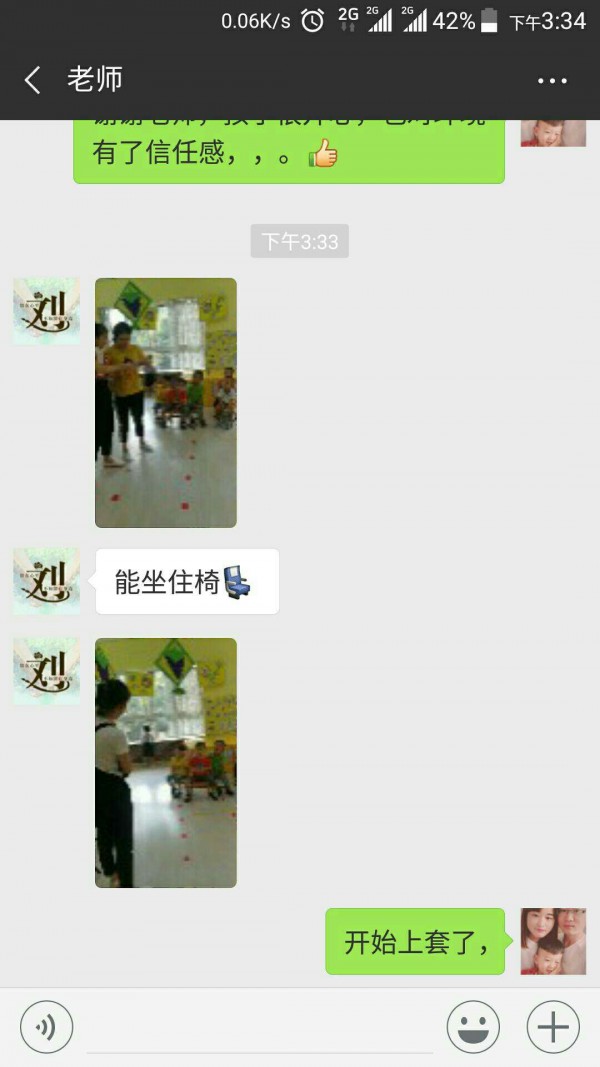This screenshot has width=600, height=1067.
Task: Open the teacher's avatar beside 能坐住椅
Action: point(46,582)
